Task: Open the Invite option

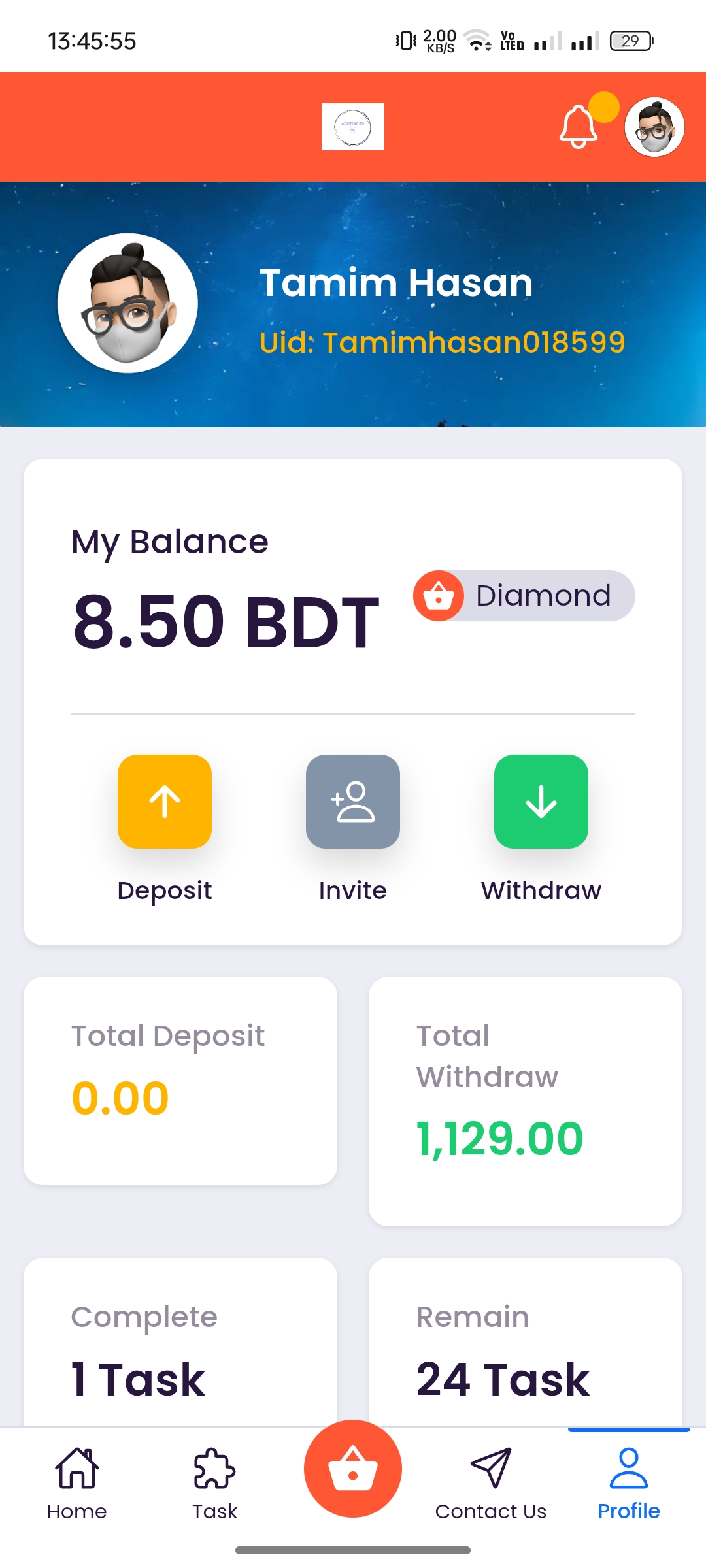Action: pos(353,802)
